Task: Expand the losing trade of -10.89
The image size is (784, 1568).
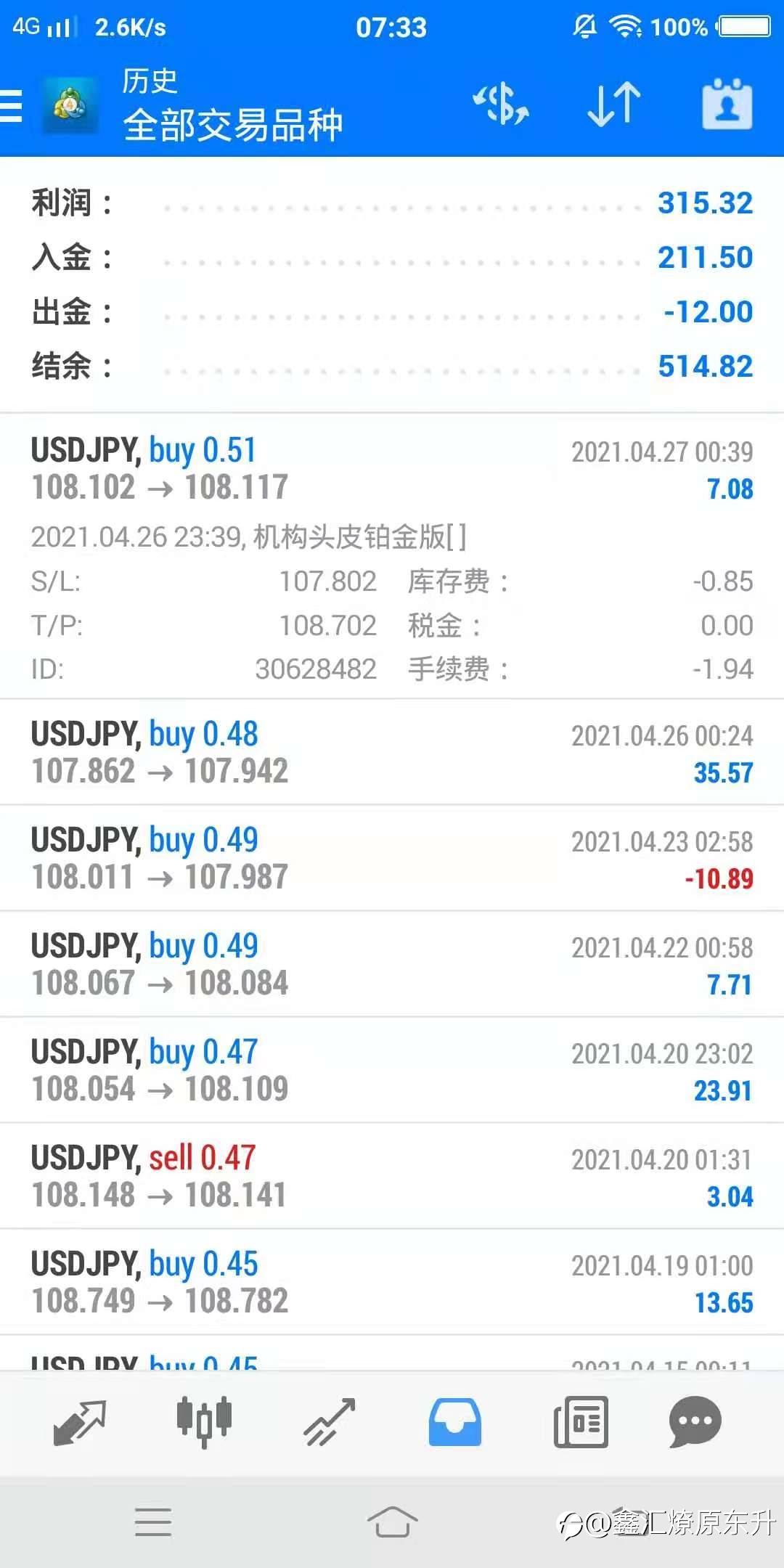Action: pyautogui.click(x=392, y=859)
